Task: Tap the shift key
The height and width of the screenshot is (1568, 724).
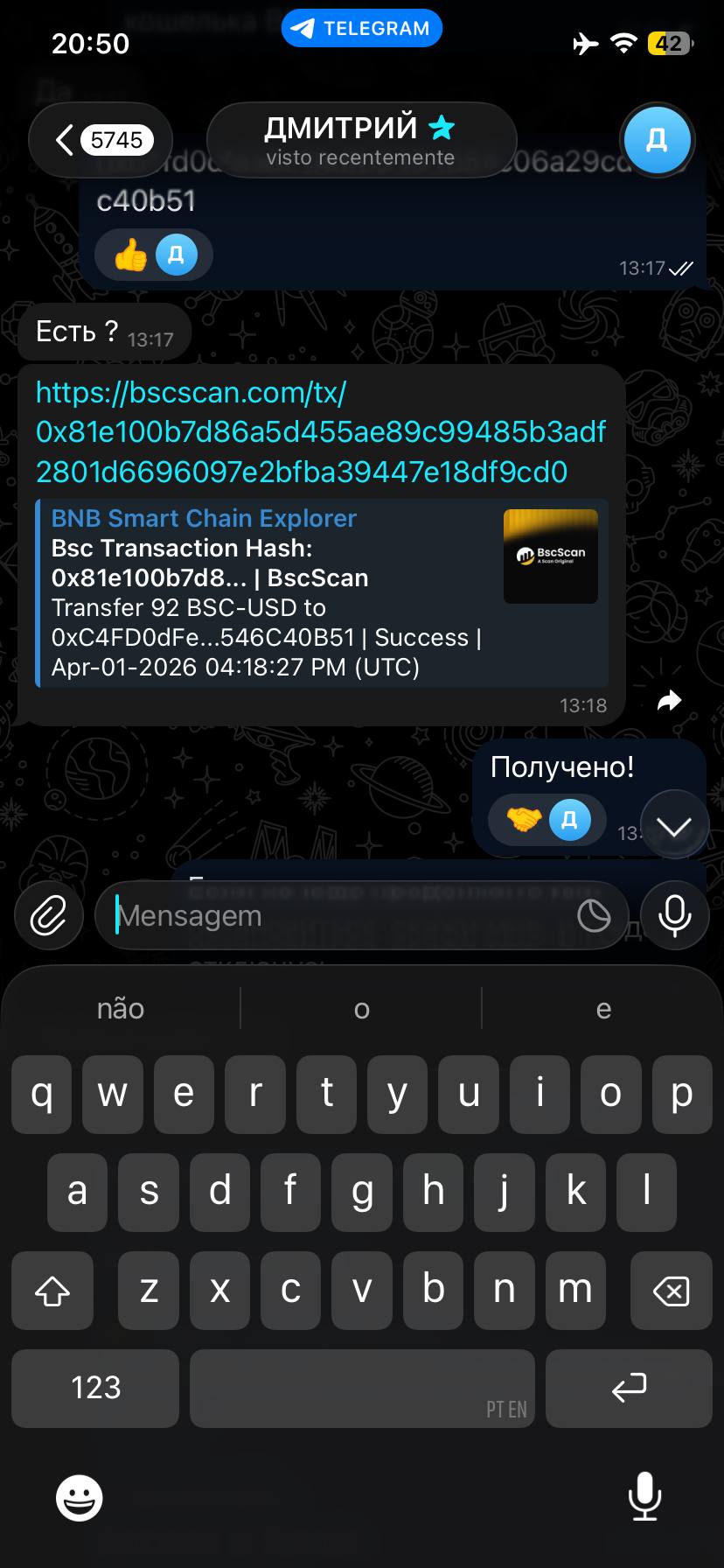Action: pyautogui.click(x=52, y=1290)
